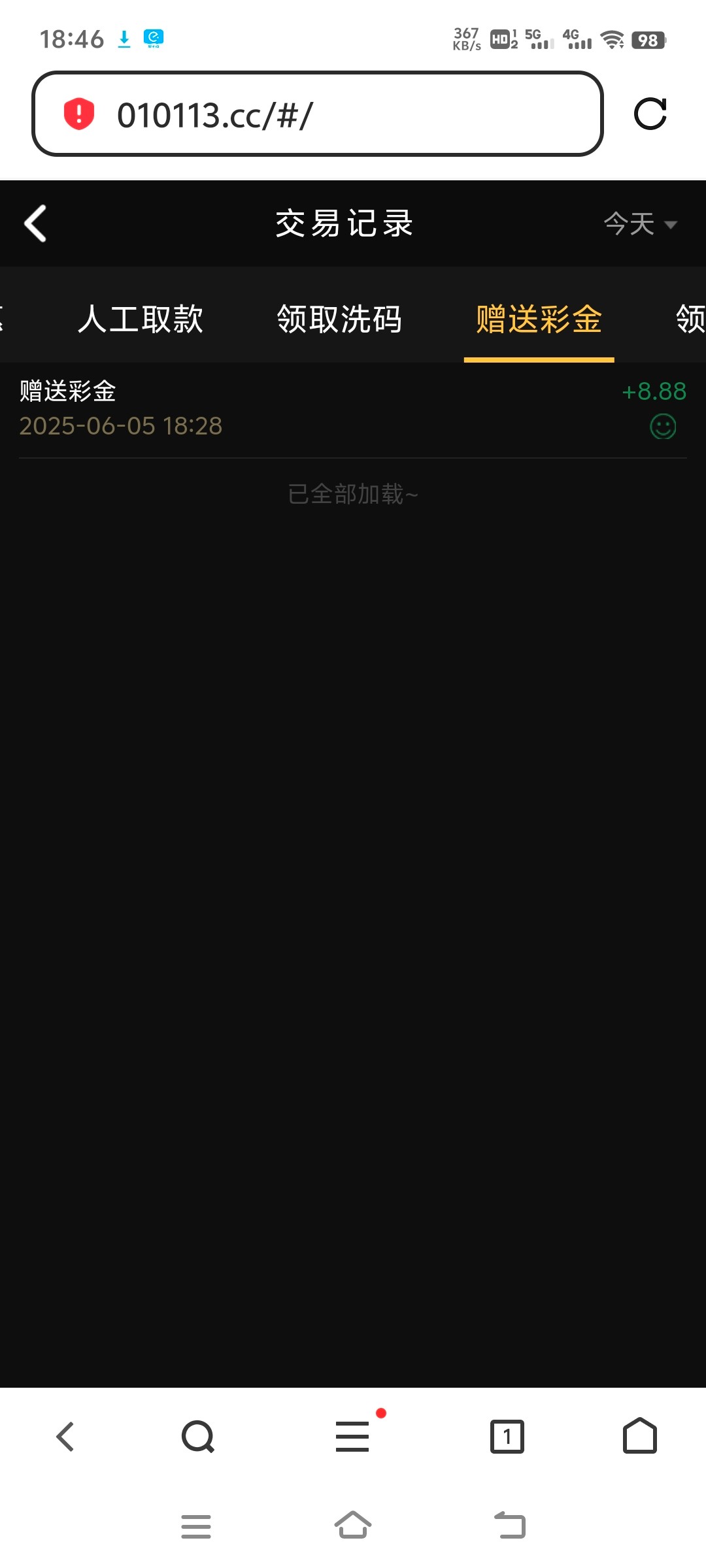The image size is (706, 1568).
Task: Open the browser menu with red dot
Action: tap(353, 1436)
